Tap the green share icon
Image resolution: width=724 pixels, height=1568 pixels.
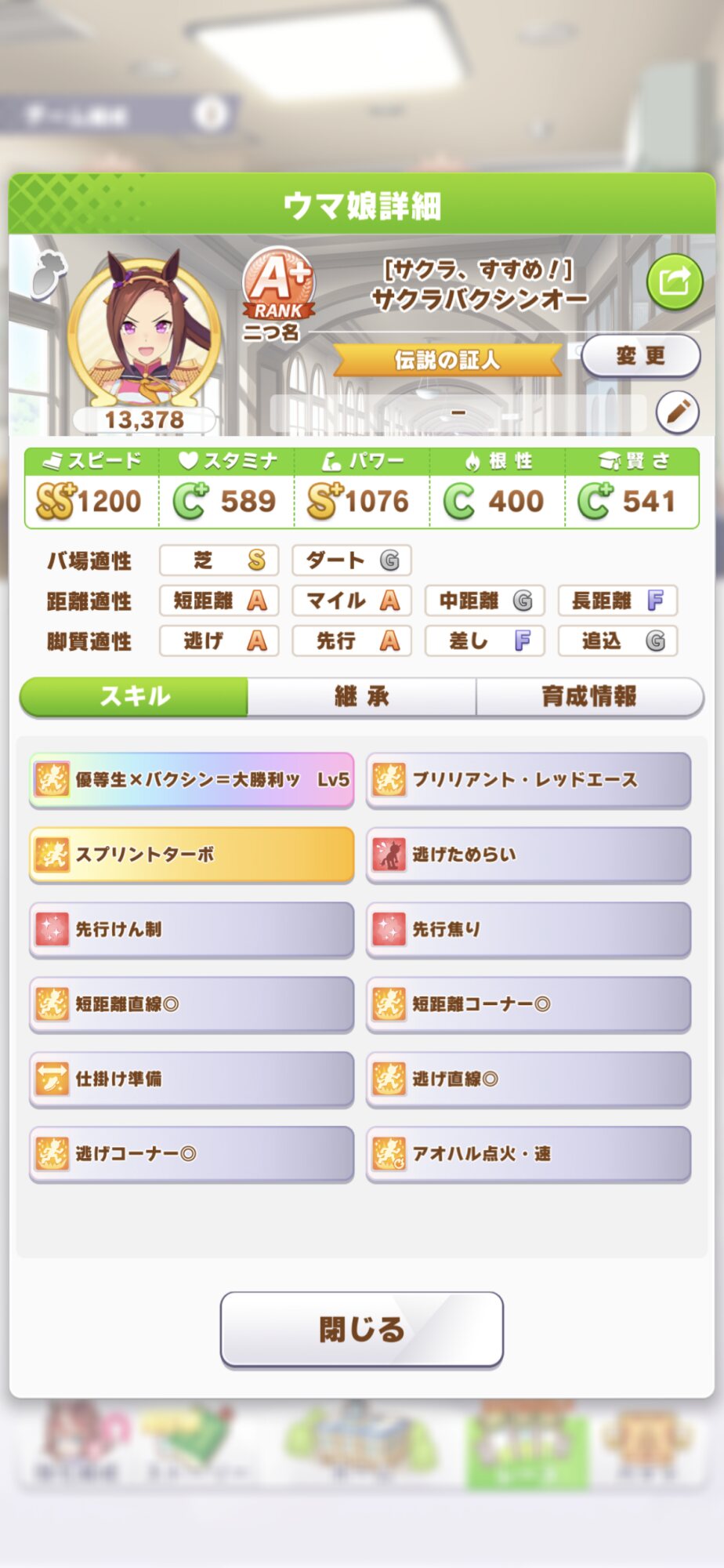[x=674, y=281]
